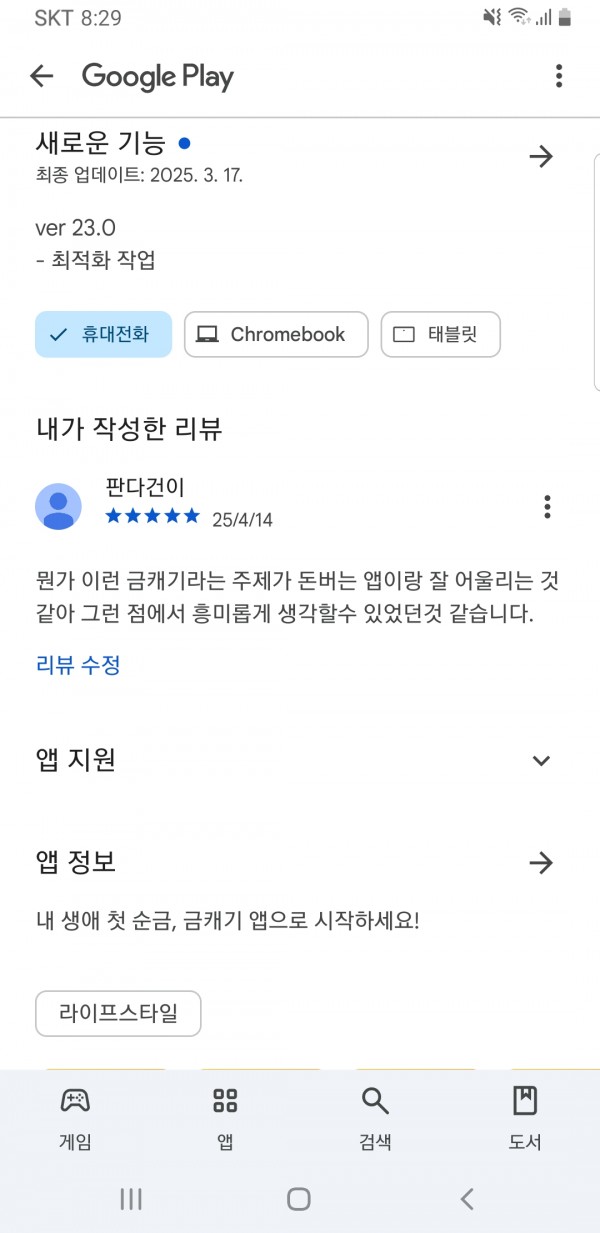The image size is (600, 1233).
Task: Select the 휴대전화 device chip
Action: (x=103, y=334)
